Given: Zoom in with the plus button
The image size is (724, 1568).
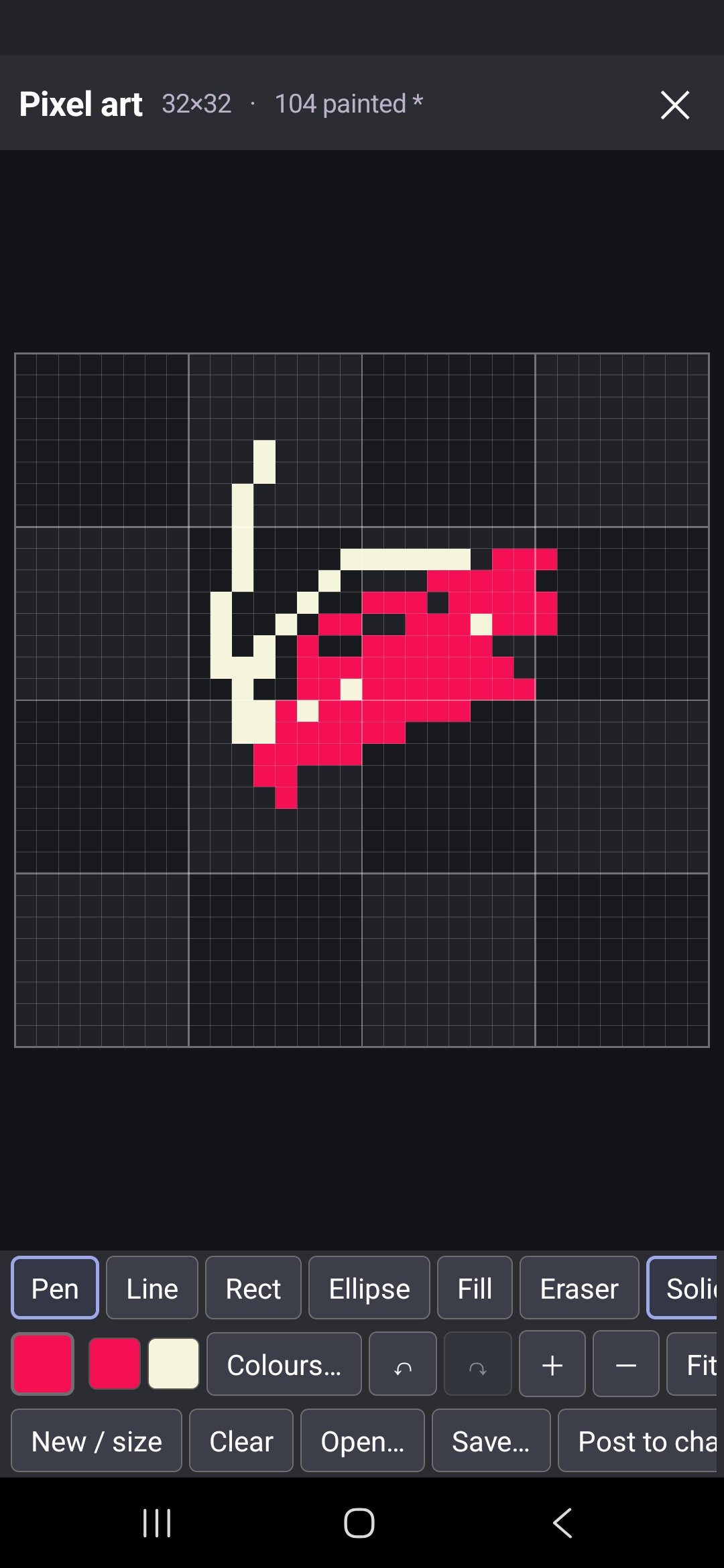Looking at the screenshot, I should point(552,1364).
